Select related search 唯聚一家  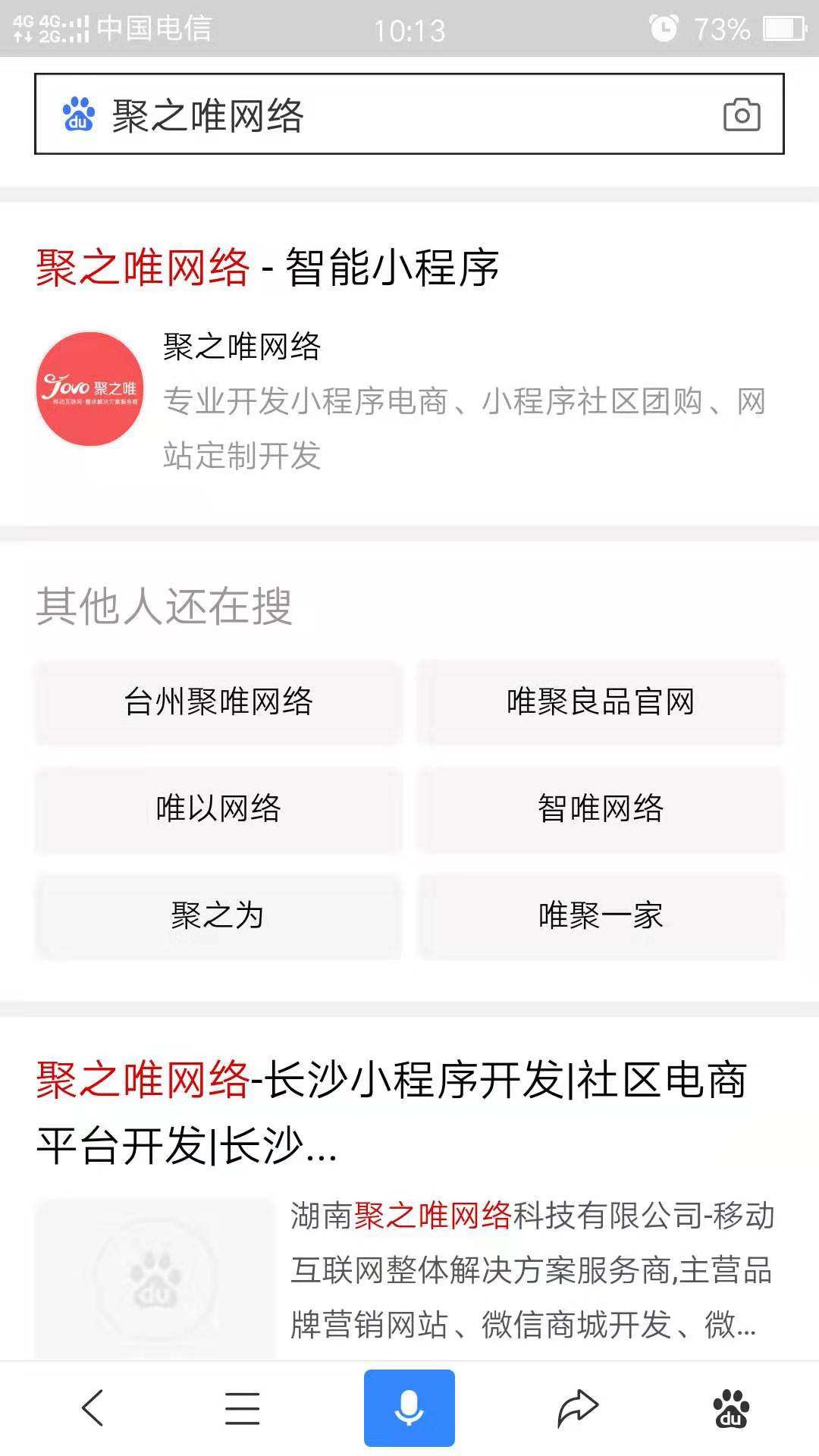[x=601, y=915]
